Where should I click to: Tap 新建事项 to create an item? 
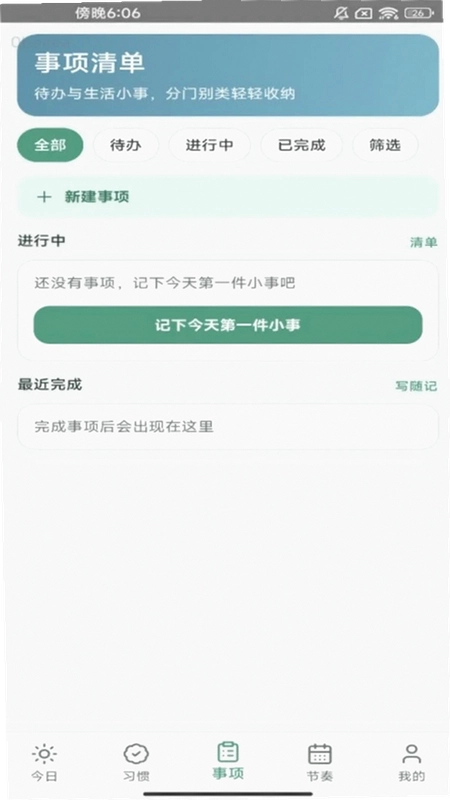tap(228, 197)
